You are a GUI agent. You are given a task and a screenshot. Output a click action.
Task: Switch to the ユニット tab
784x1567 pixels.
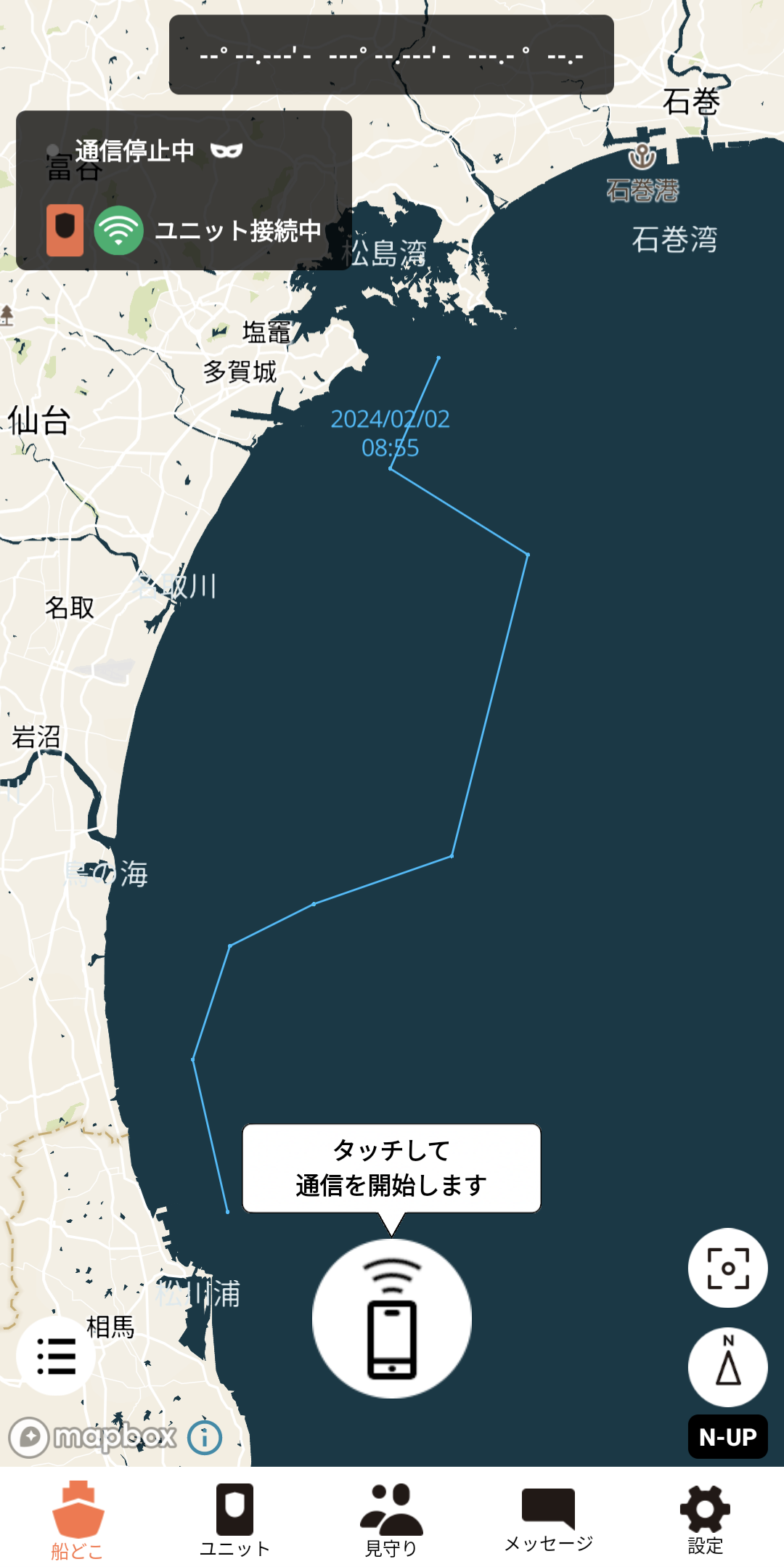click(x=234, y=1519)
